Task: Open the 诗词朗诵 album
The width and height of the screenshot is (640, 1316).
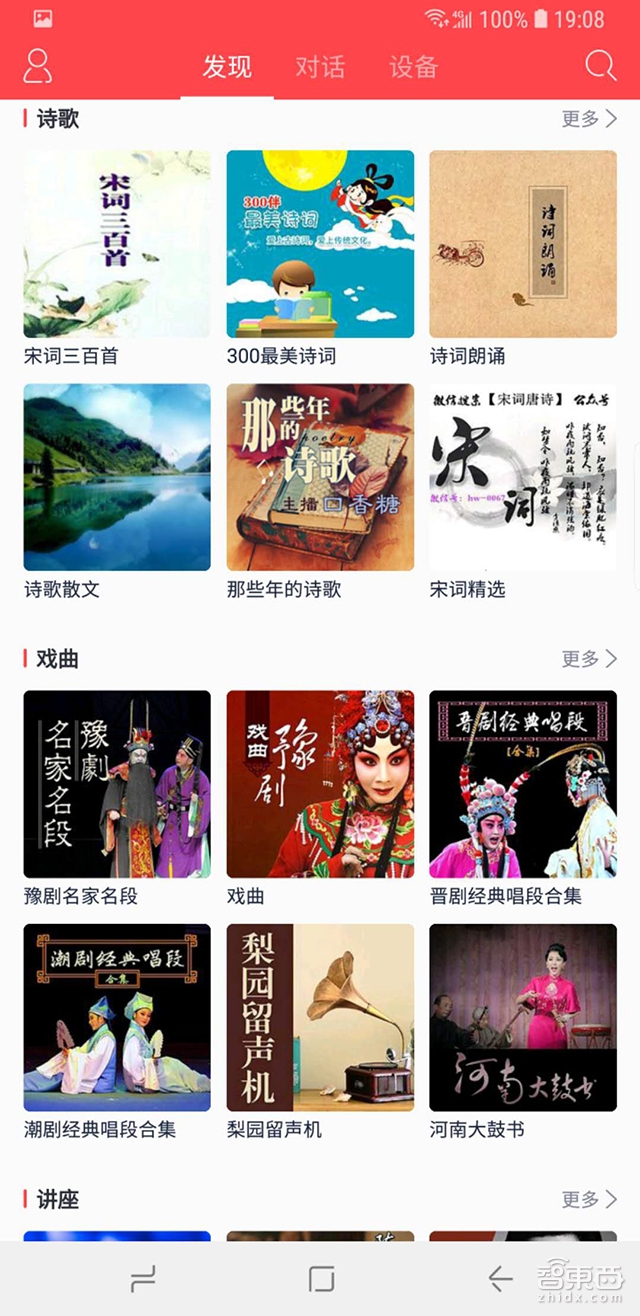Action: [523, 244]
